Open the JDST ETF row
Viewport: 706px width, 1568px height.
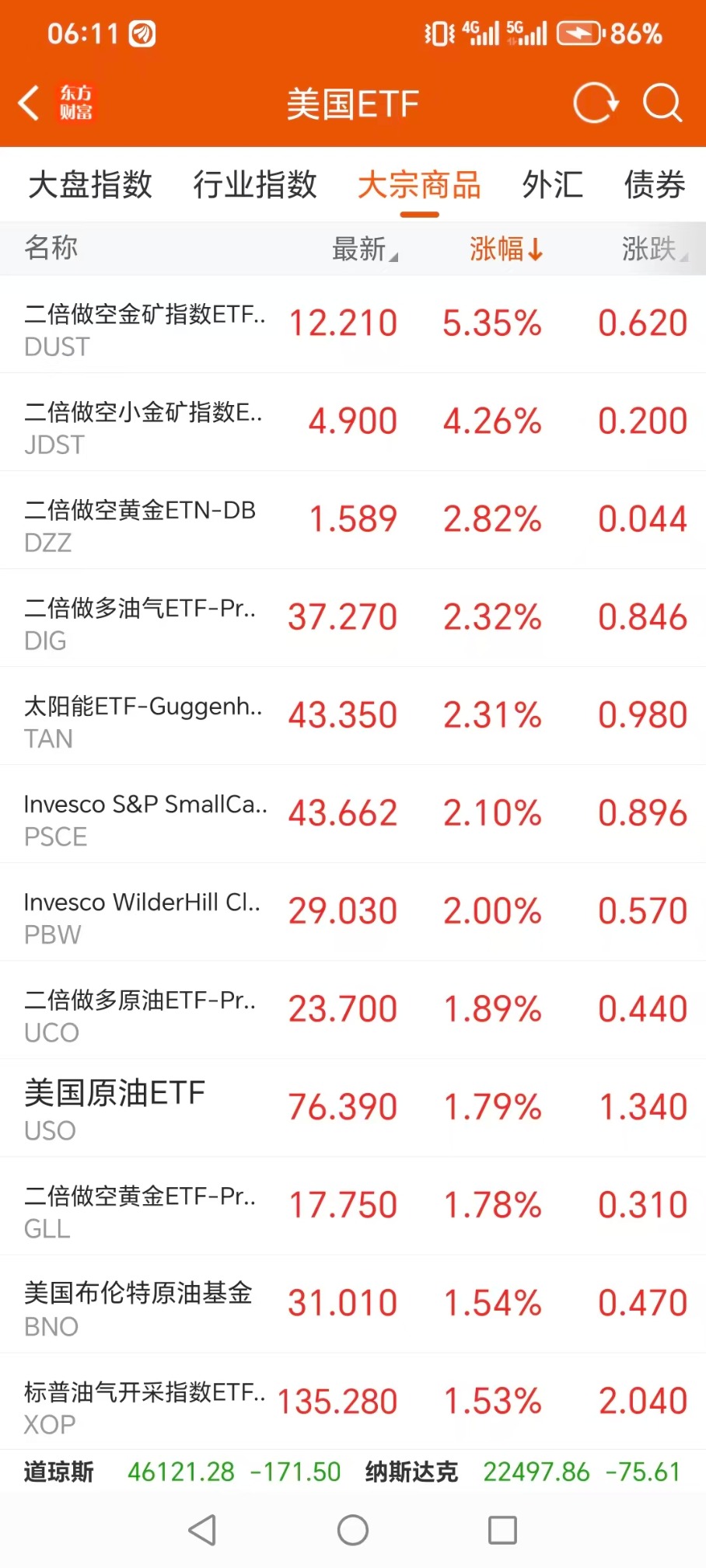click(x=353, y=423)
